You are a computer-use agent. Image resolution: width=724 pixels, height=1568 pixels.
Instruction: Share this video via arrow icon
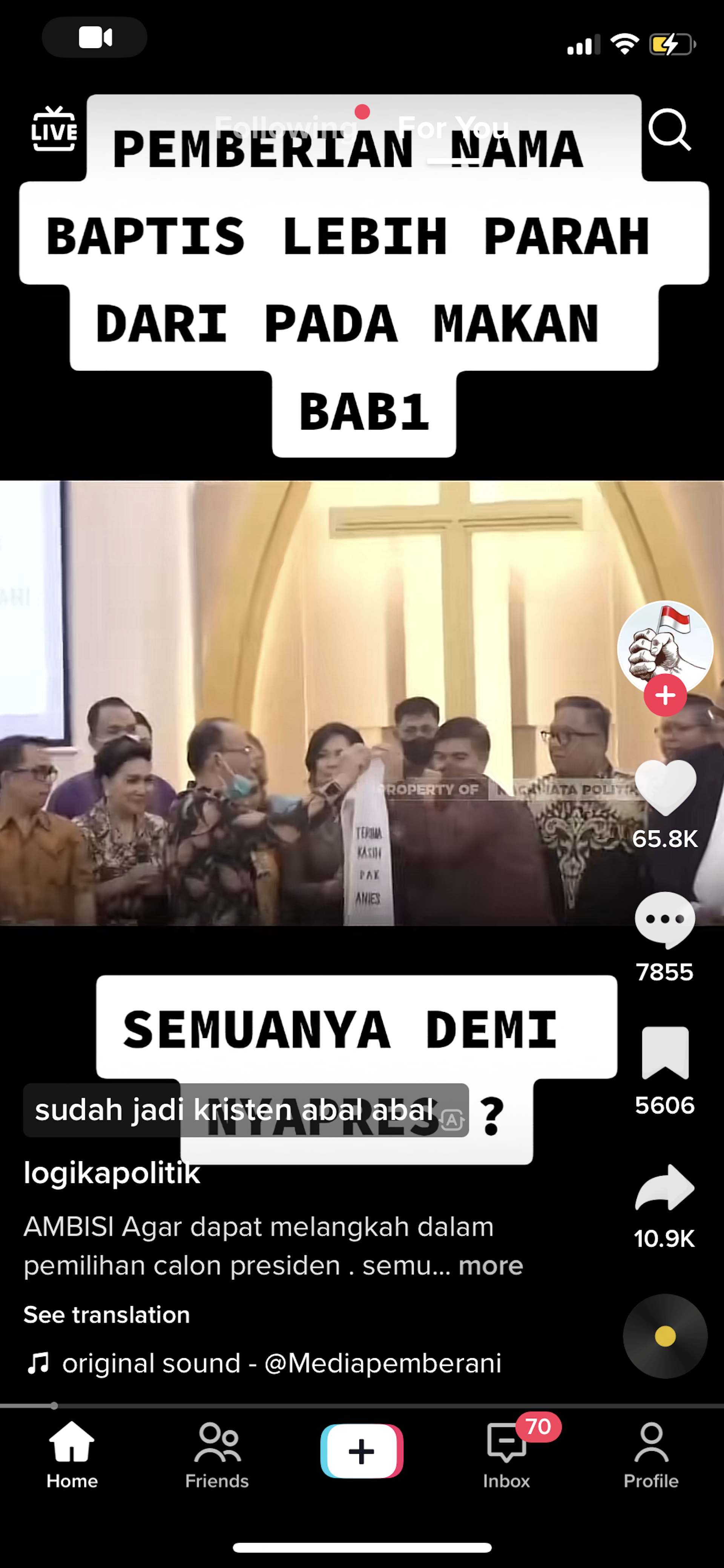[665, 1187]
